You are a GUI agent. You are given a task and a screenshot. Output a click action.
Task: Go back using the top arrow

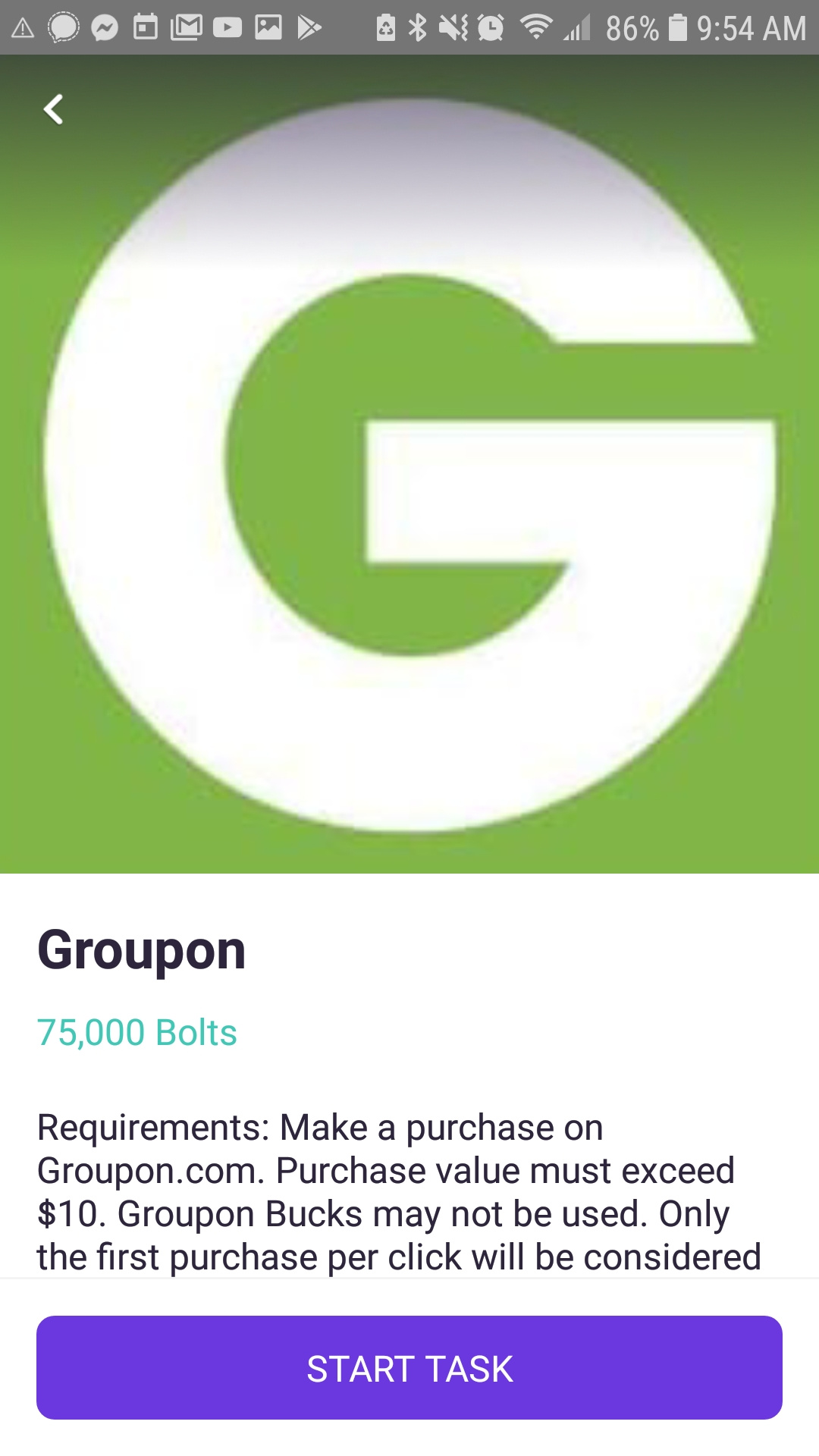(x=53, y=109)
